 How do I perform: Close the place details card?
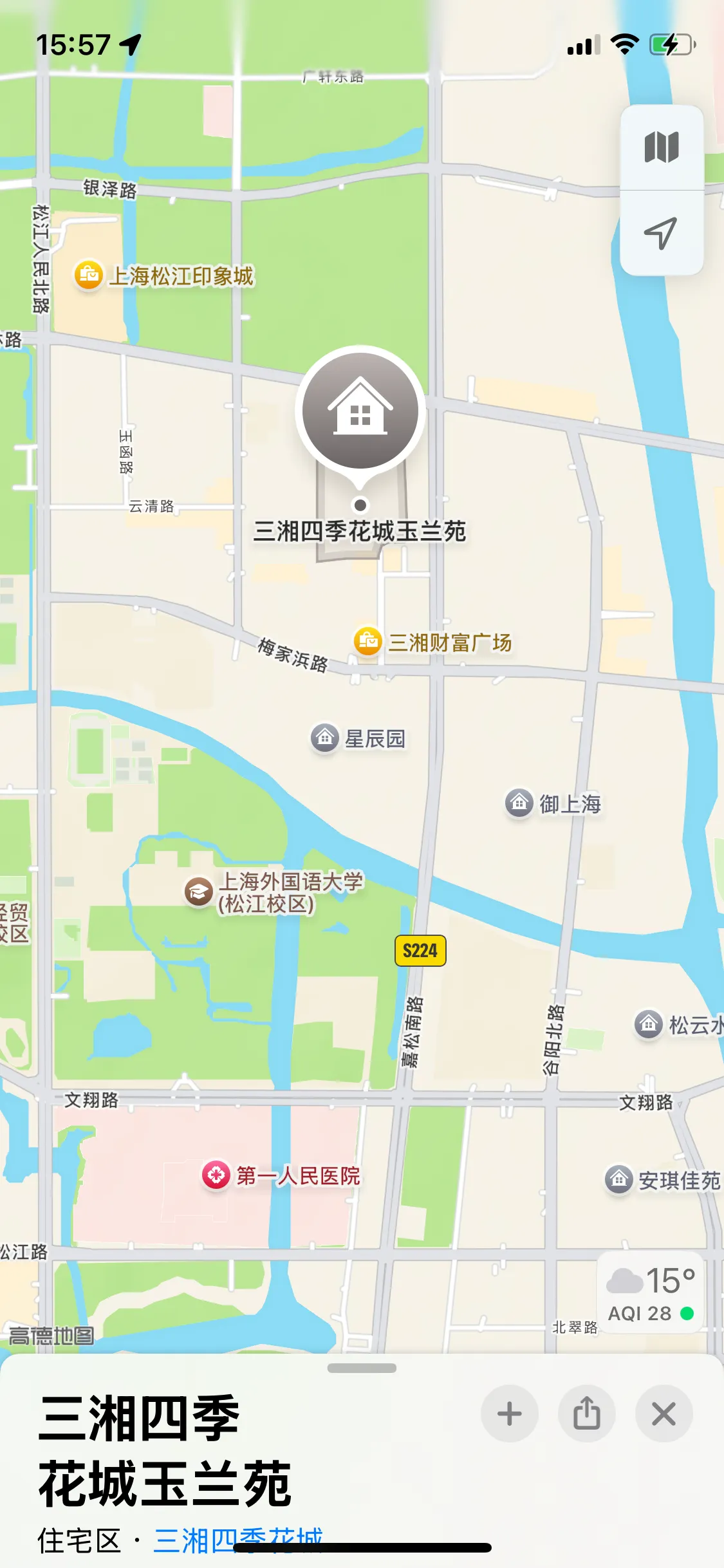[664, 1414]
